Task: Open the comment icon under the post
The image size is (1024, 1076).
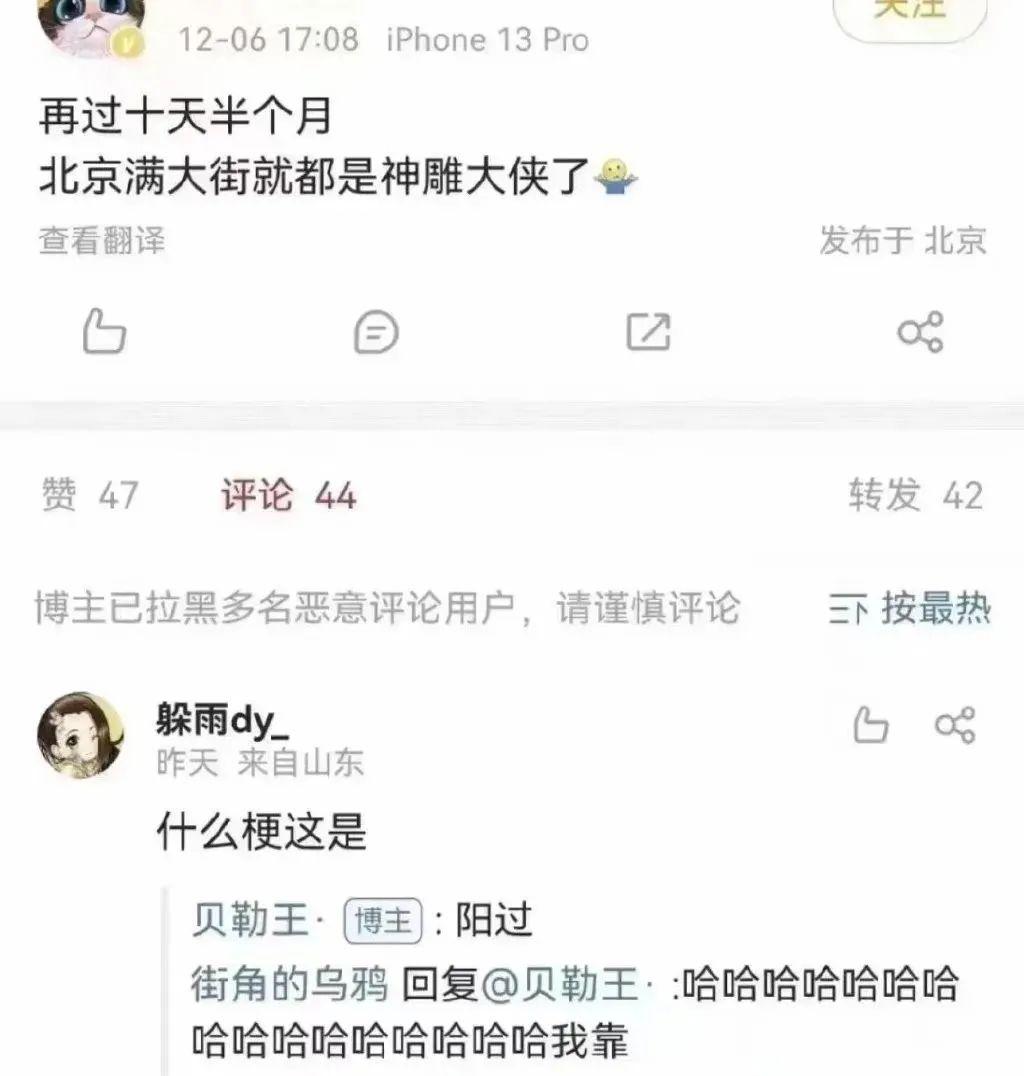Action: pos(376,332)
